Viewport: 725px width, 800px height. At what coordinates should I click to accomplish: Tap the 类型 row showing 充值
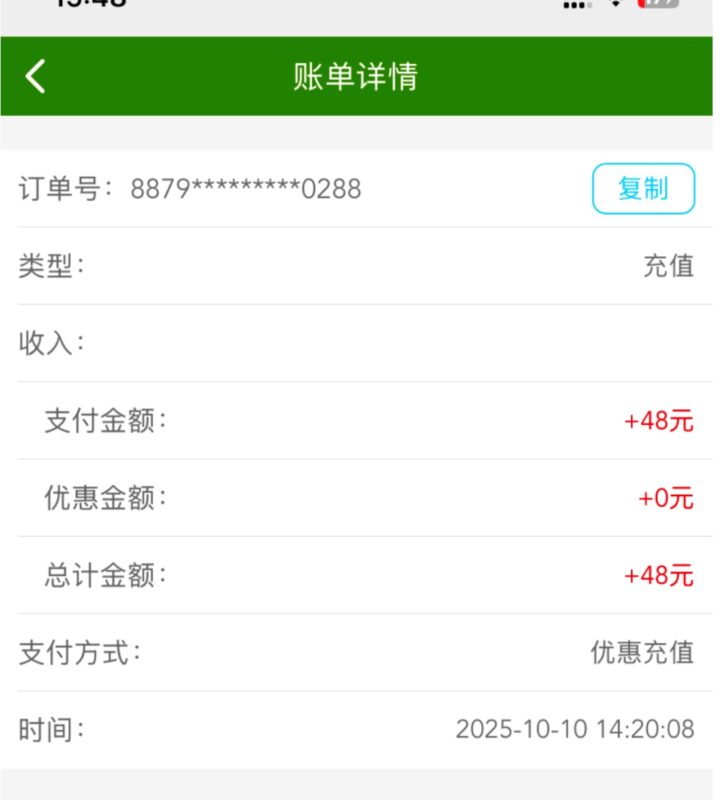pos(360,264)
